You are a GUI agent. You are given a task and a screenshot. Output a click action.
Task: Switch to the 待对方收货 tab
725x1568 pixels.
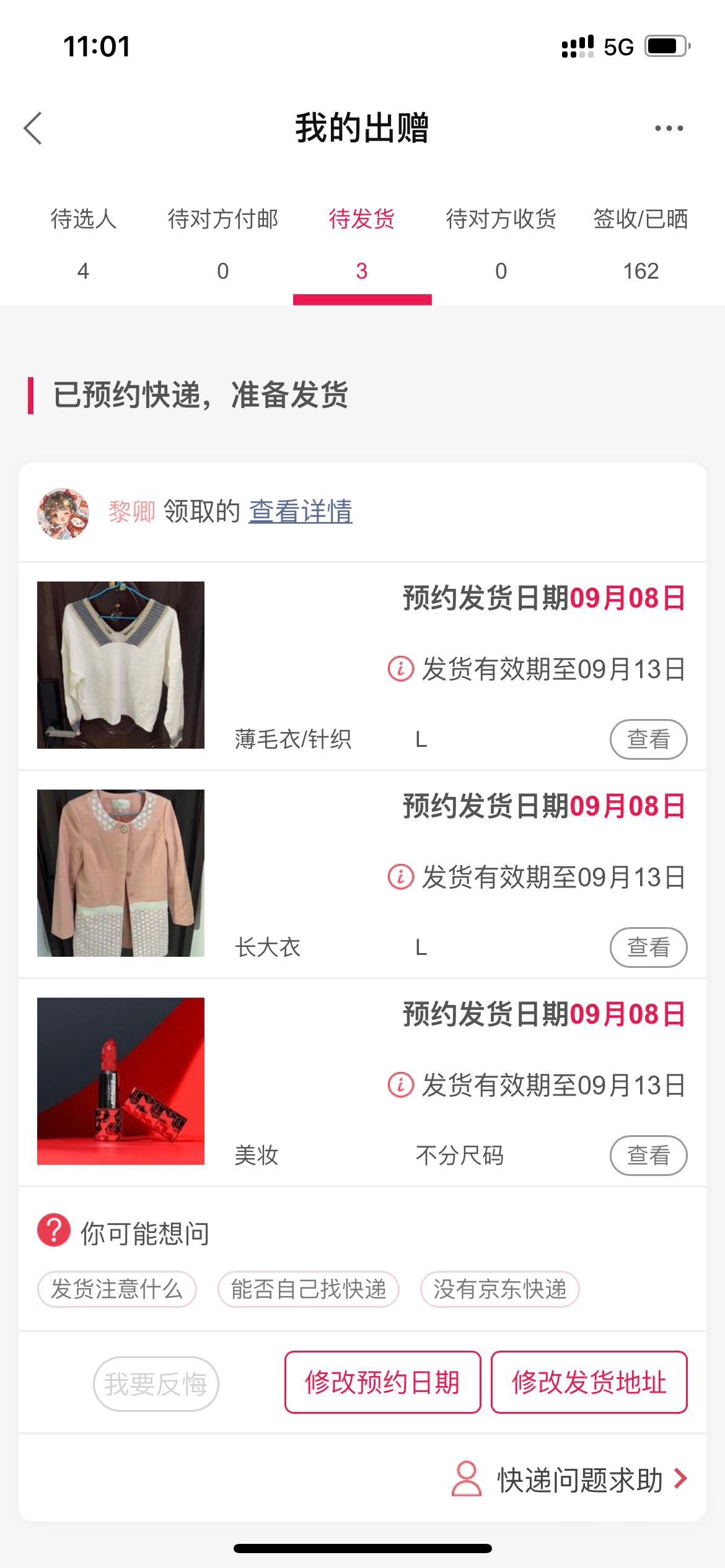pos(501,243)
